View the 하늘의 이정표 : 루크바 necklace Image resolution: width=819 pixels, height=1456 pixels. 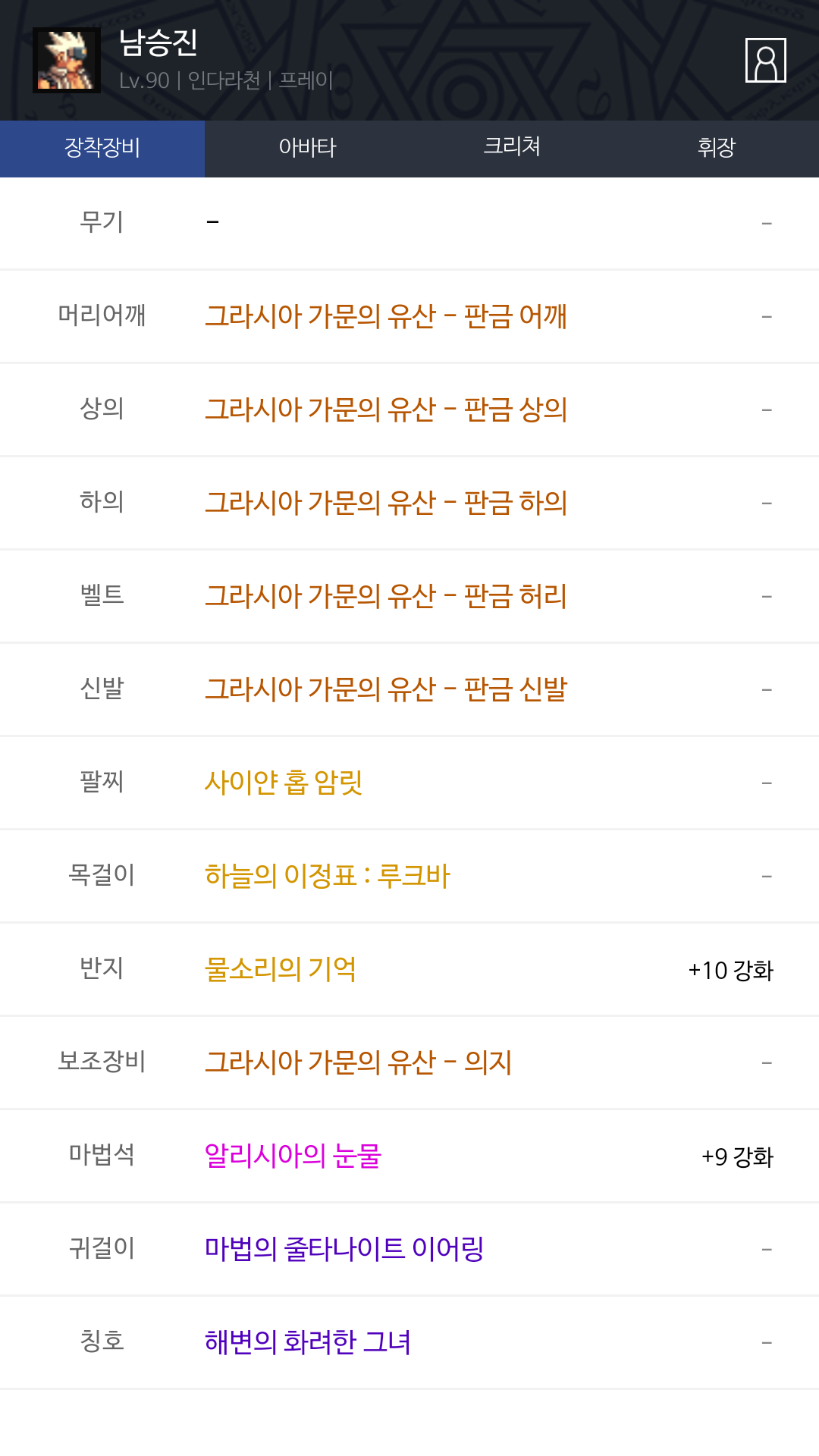(328, 876)
